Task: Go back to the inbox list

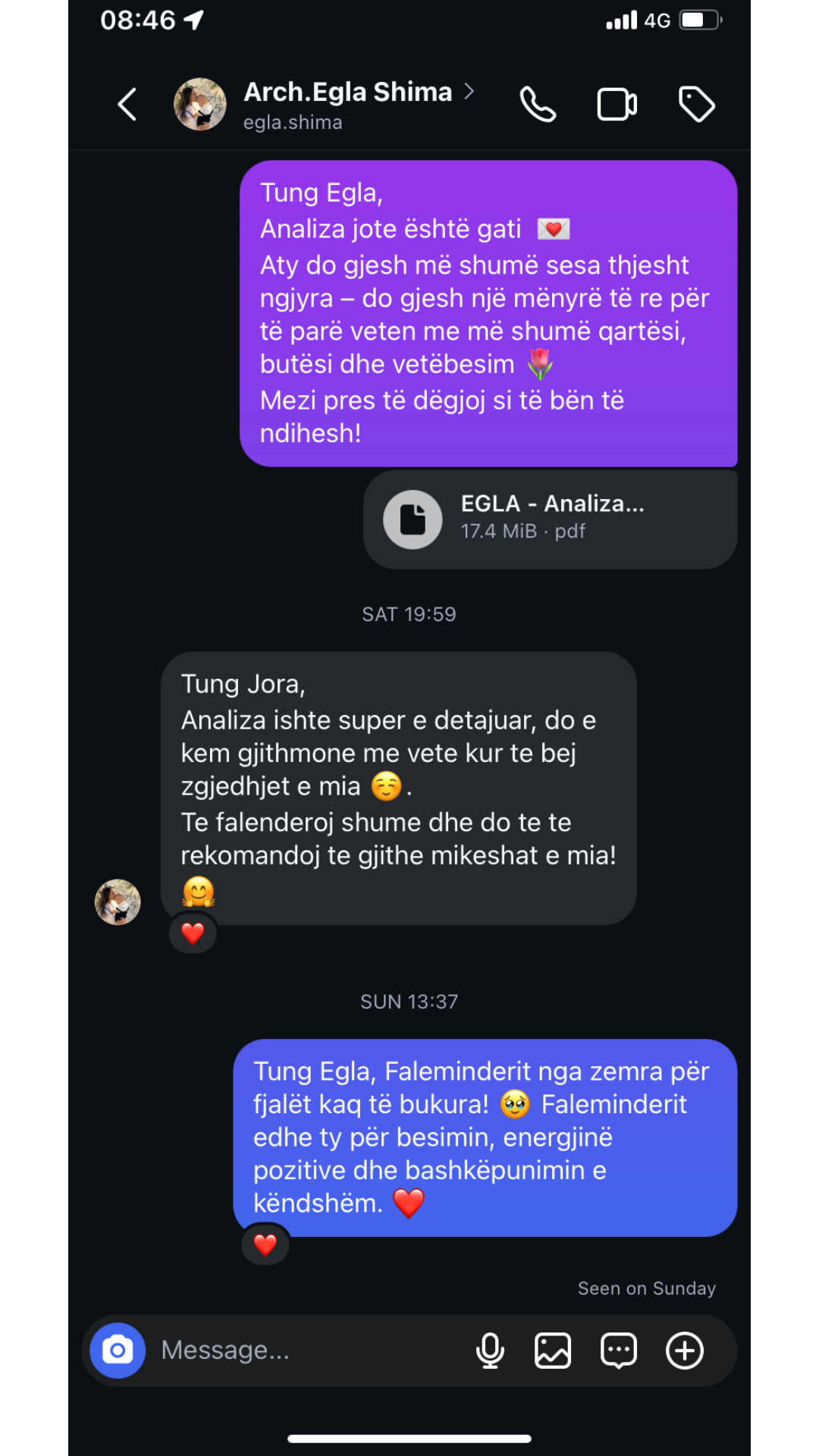Action: (x=127, y=104)
